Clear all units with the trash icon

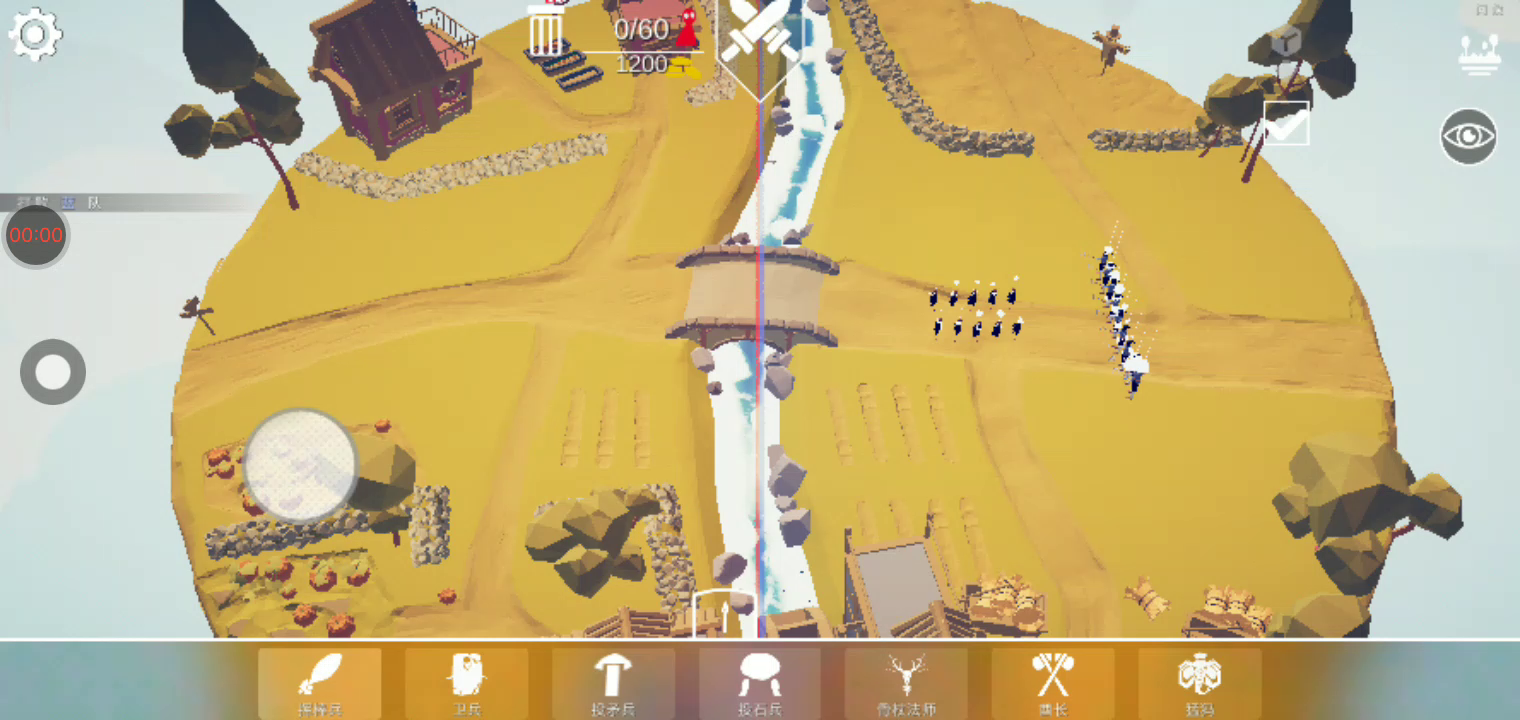pyautogui.click(x=545, y=32)
